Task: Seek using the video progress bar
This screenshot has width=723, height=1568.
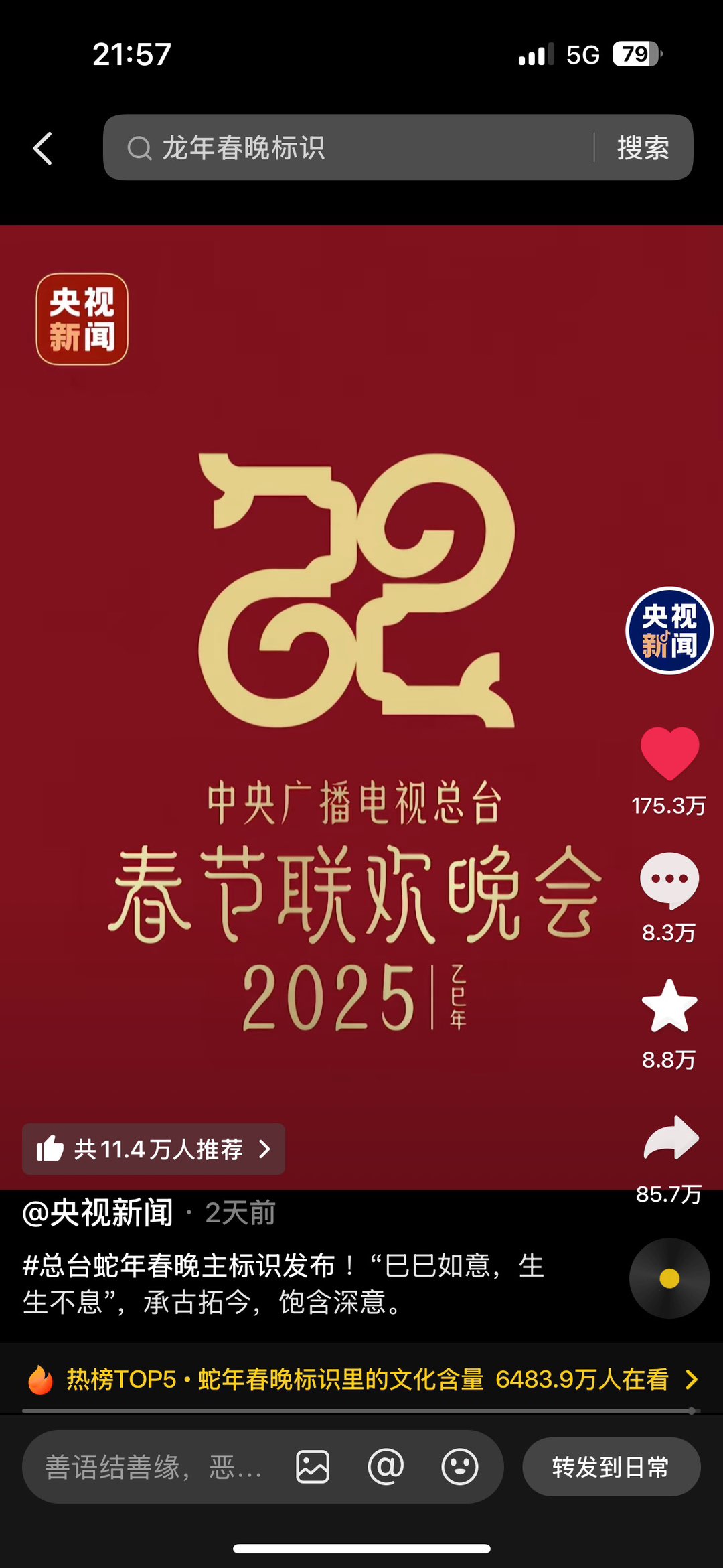Action: pos(361,1411)
